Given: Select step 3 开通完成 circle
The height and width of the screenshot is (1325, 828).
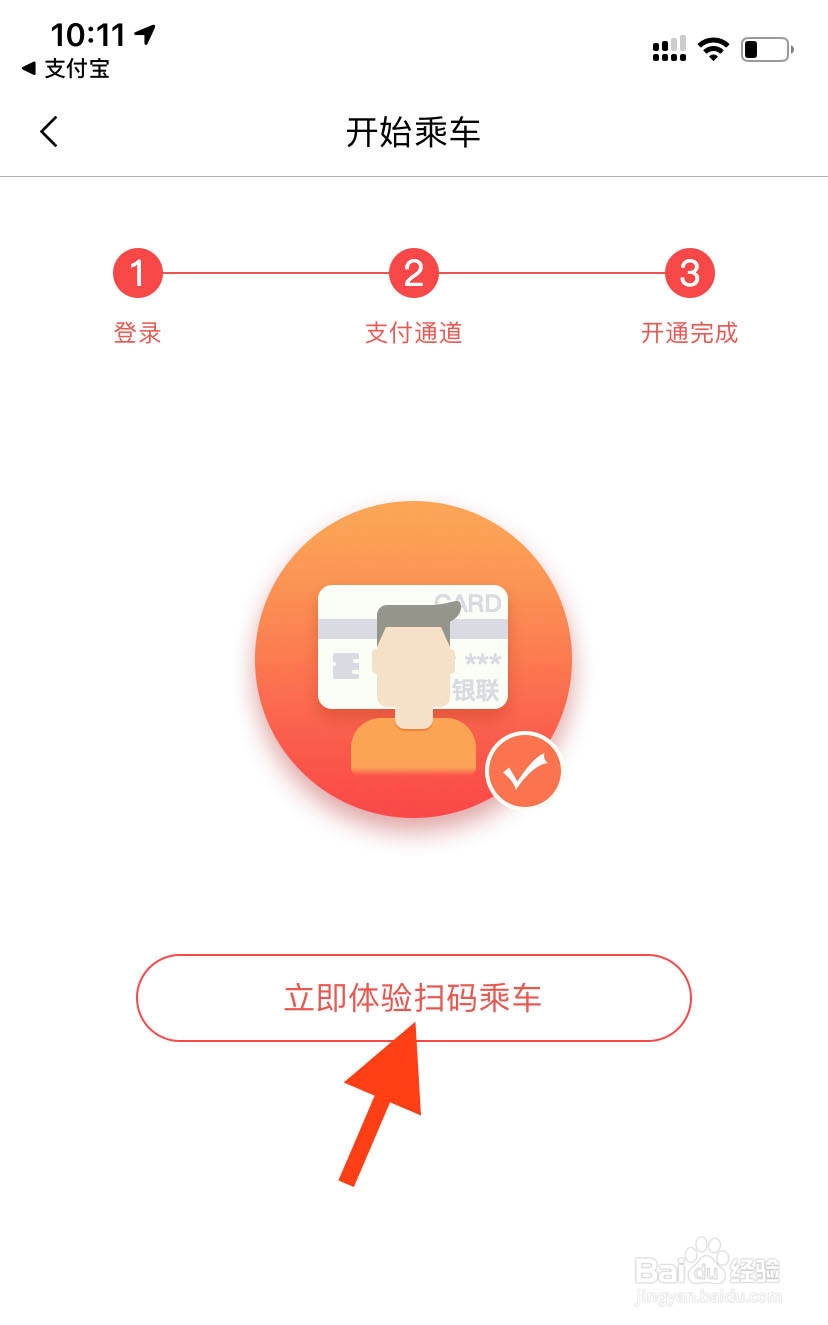Looking at the screenshot, I should click(688, 273).
